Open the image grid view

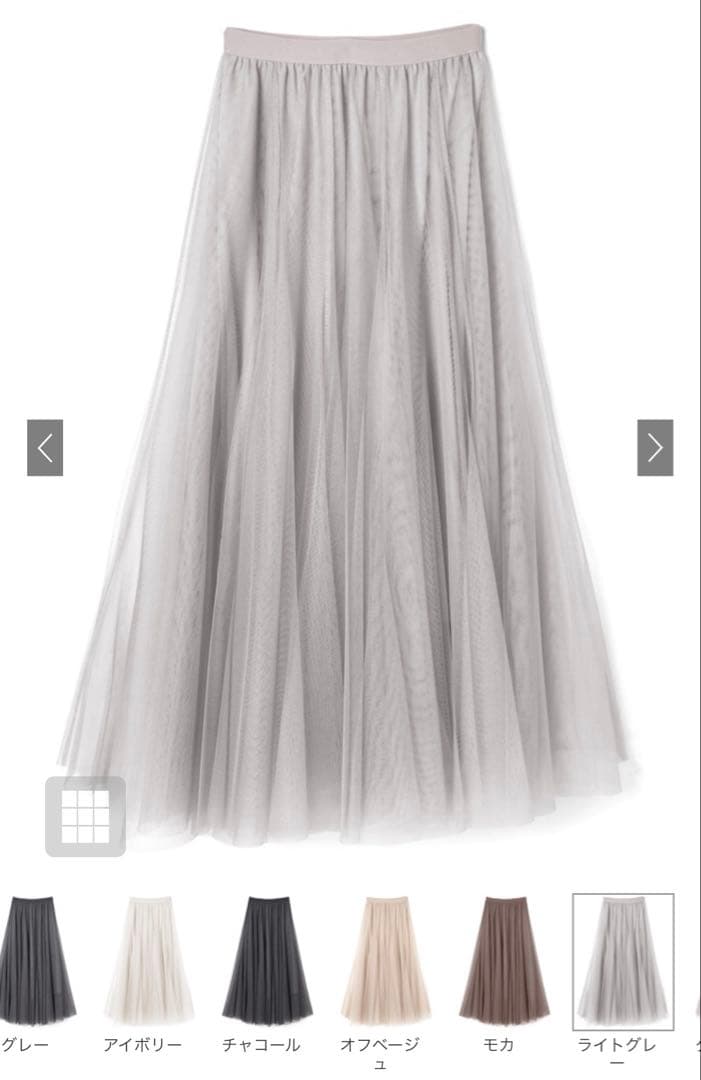coord(85,816)
